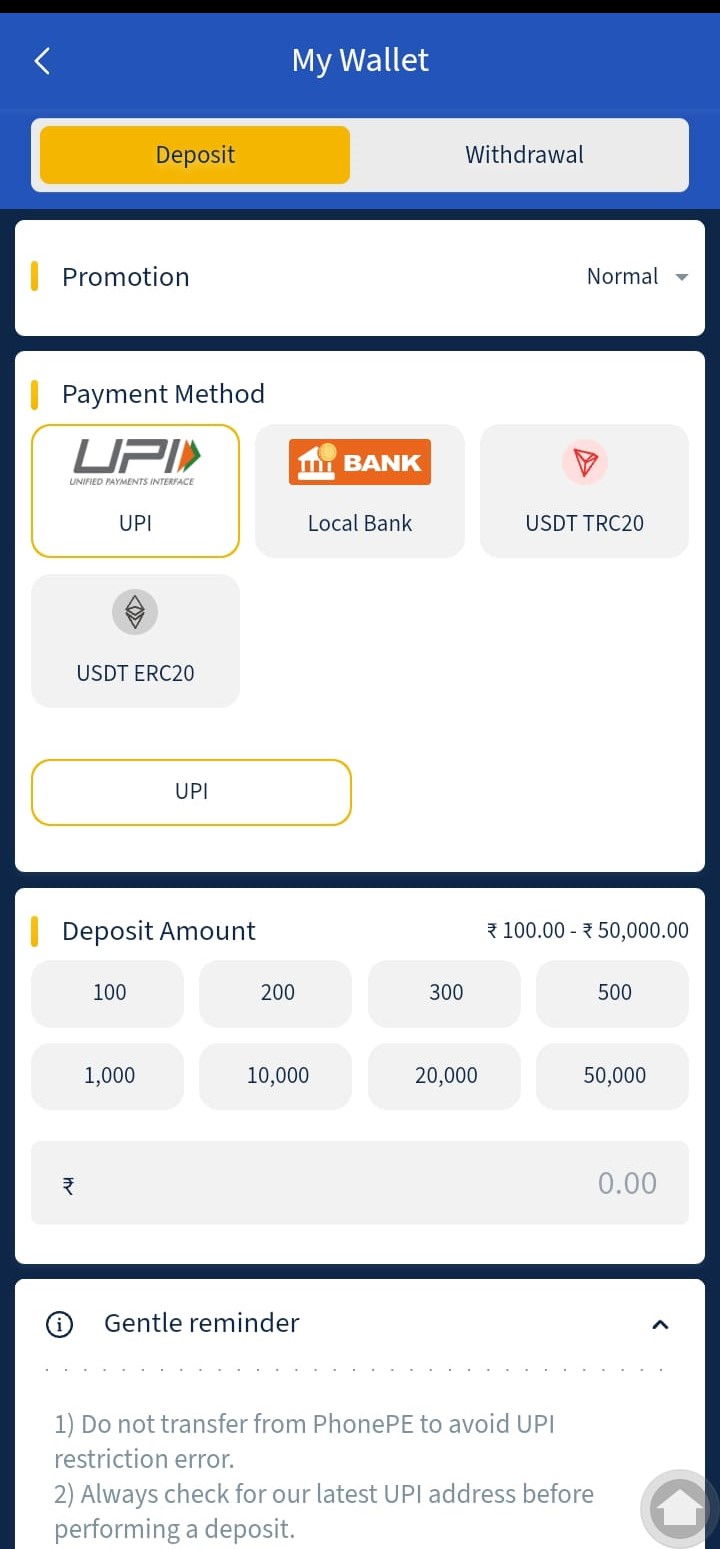720x1549 pixels.
Task: Tap the UPI channel option button
Action: 191,792
